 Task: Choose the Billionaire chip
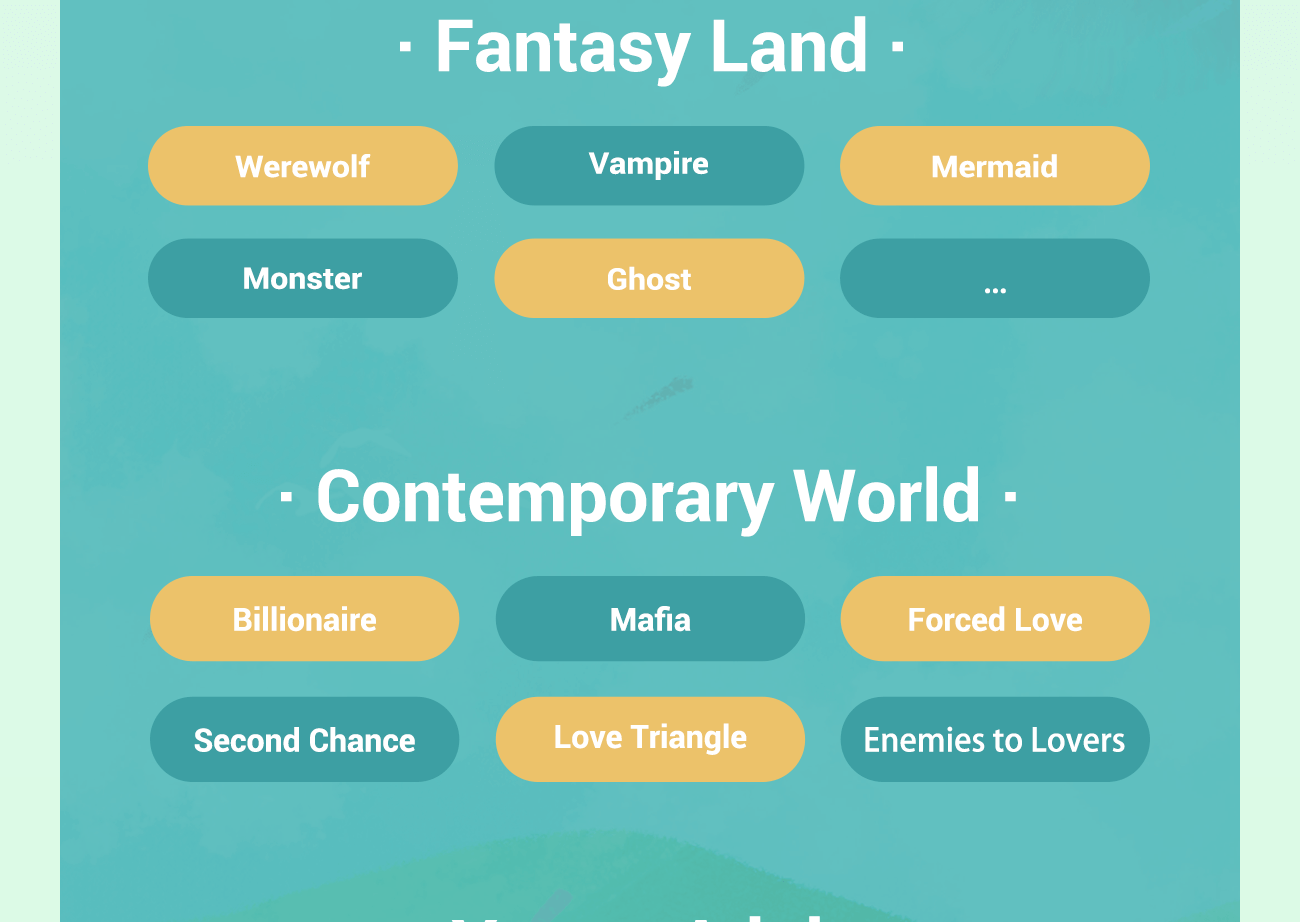click(x=305, y=619)
